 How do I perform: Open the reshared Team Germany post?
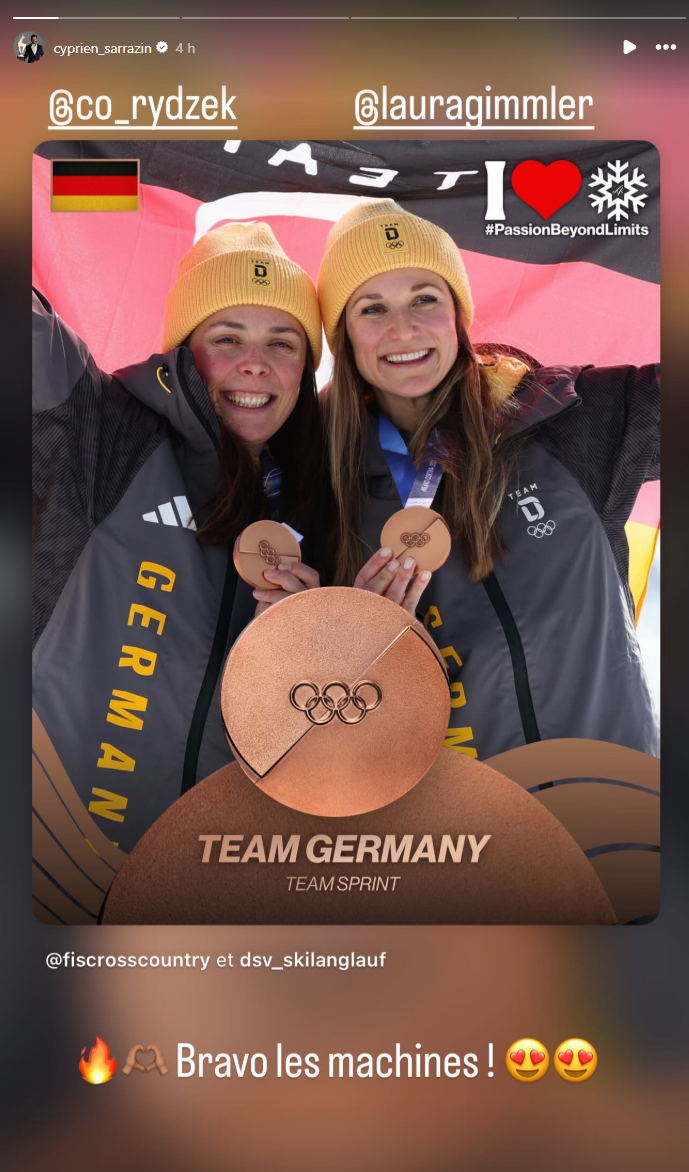[346, 532]
